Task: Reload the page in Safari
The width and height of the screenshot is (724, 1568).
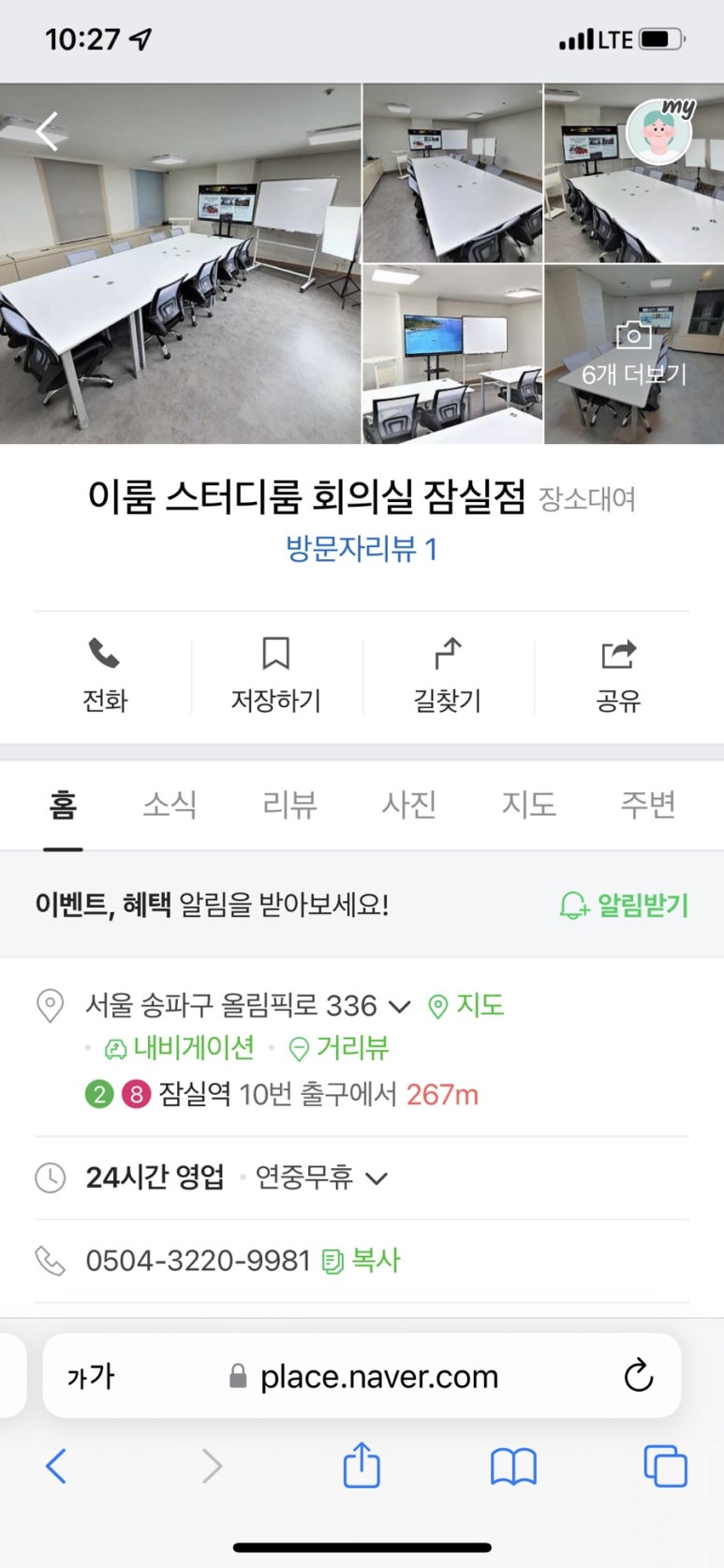Action: click(x=638, y=1376)
